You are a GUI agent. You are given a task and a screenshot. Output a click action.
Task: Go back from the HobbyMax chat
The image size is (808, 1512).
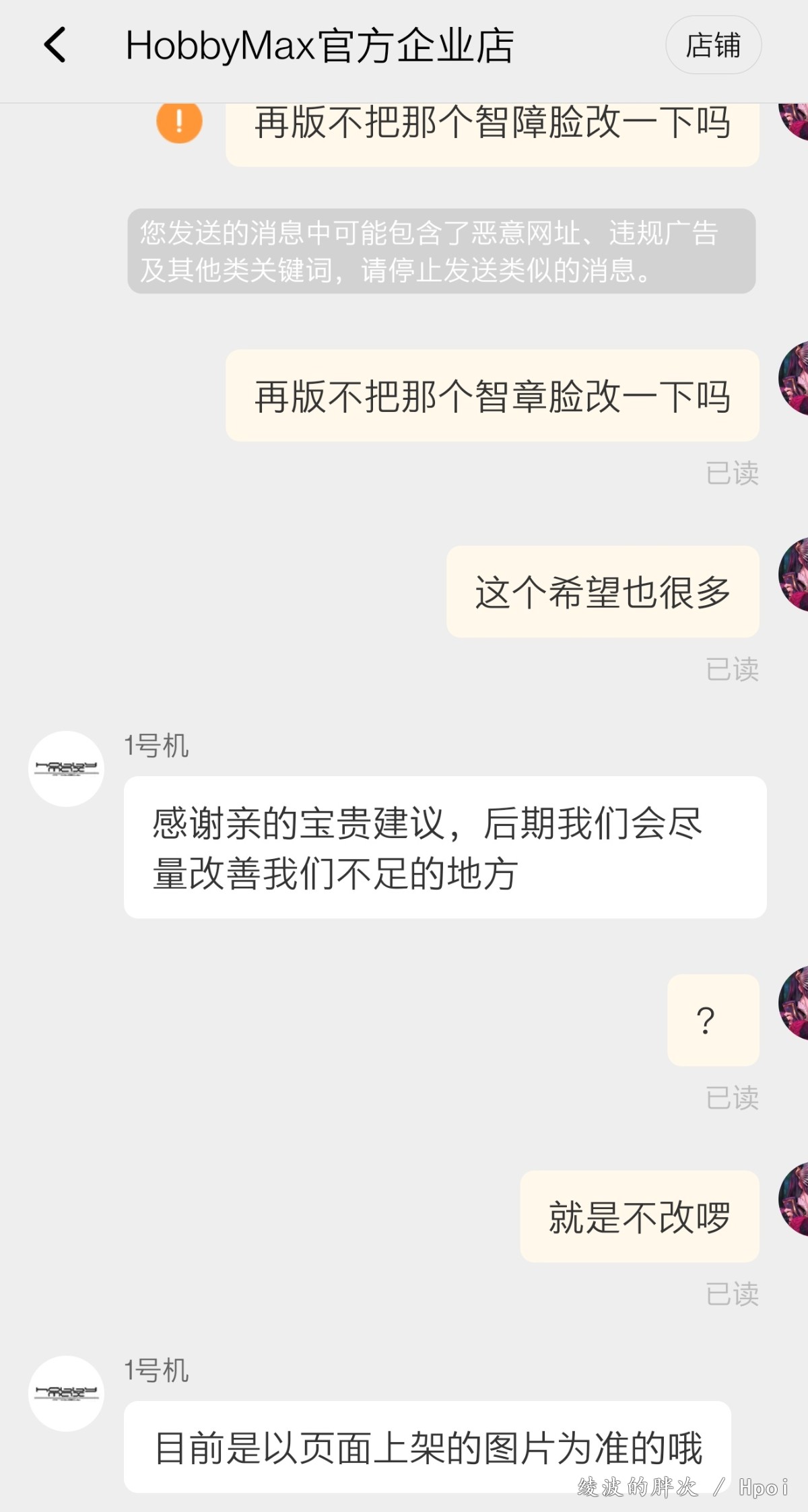click(55, 45)
